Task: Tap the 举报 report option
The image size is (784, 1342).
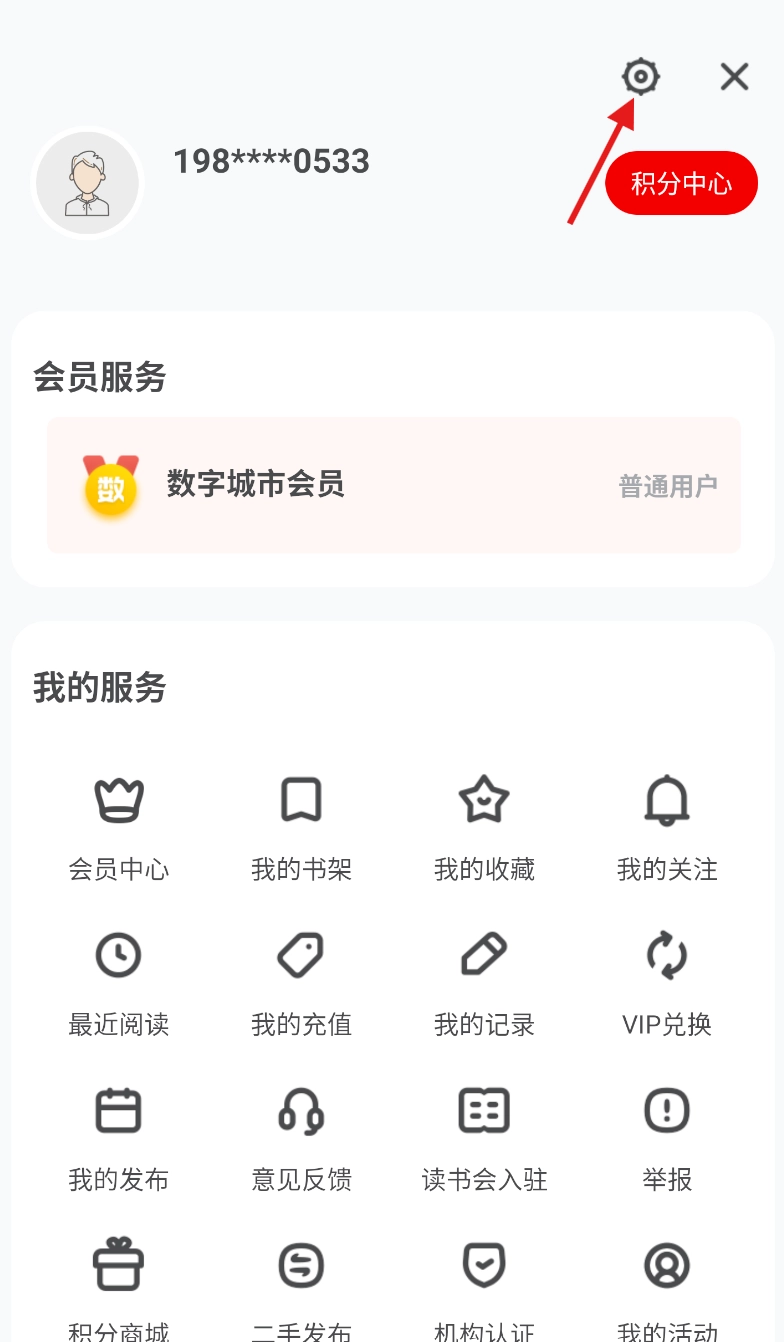Action: [x=667, y=1137]
